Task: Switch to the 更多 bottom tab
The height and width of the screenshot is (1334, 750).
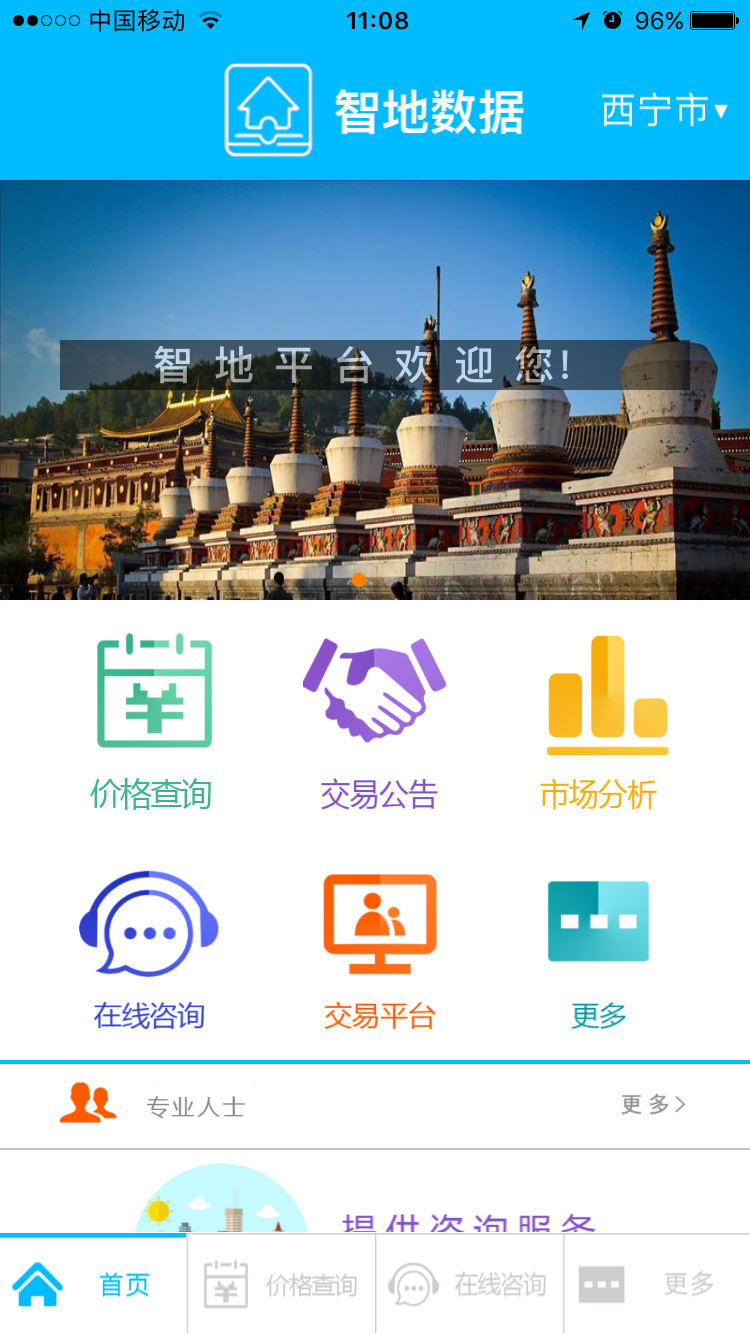Action: point(657,1285)
